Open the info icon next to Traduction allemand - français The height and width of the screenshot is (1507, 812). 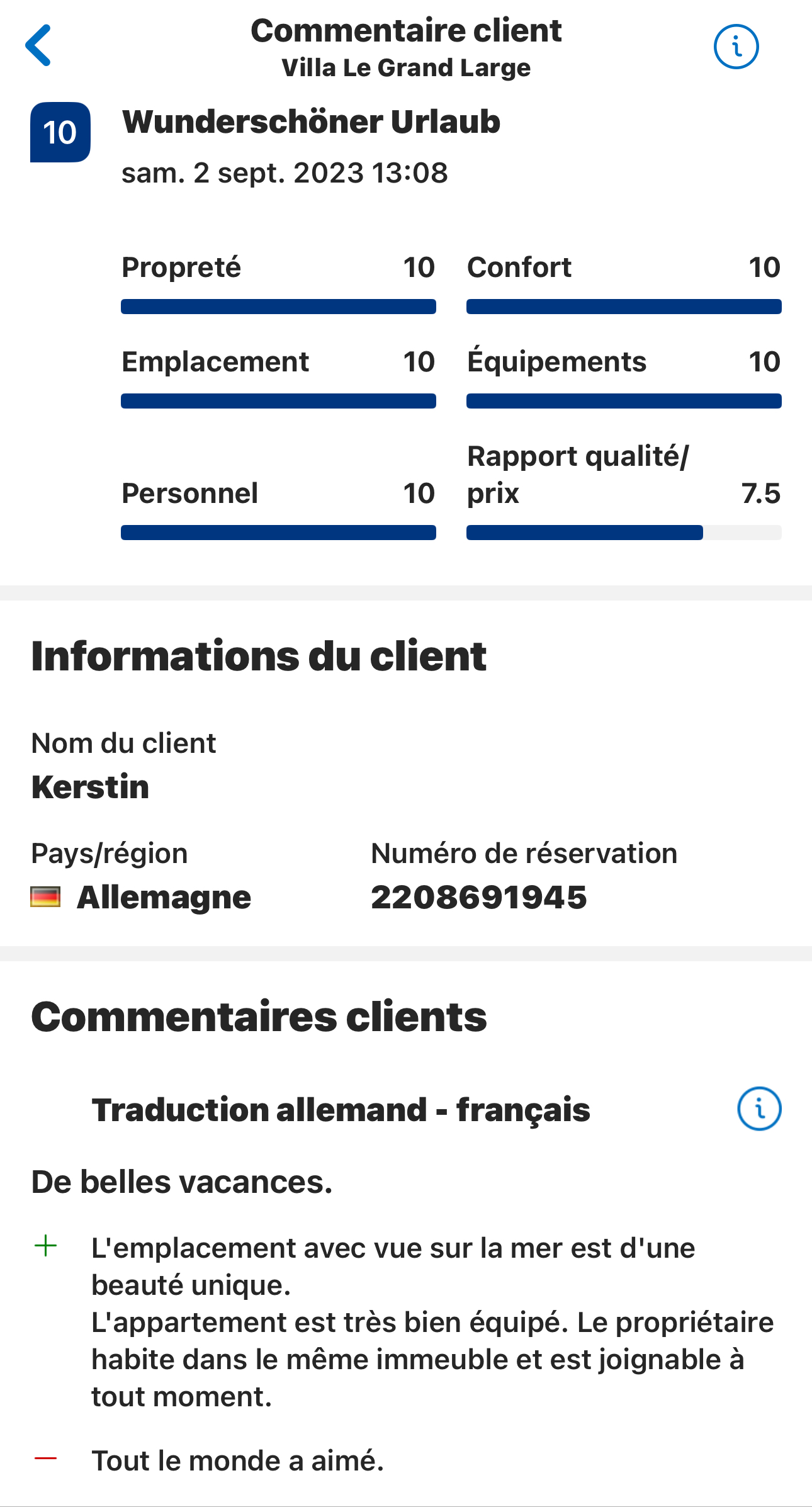(759, 1109)
